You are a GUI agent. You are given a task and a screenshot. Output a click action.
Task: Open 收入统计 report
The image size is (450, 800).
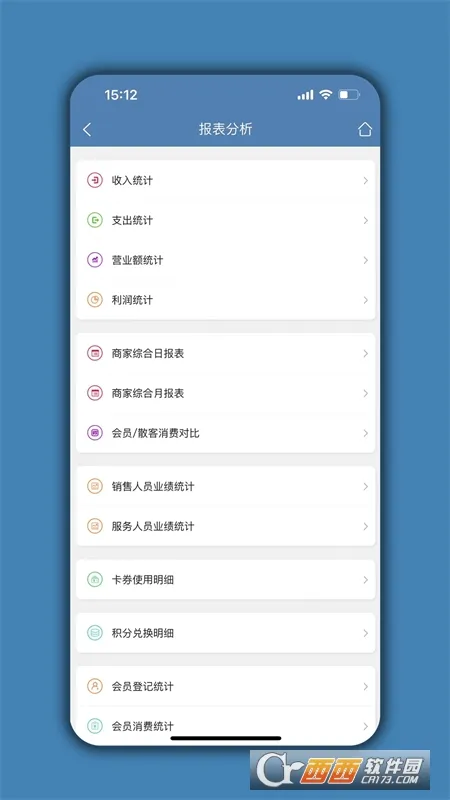(x=226, y=181)
